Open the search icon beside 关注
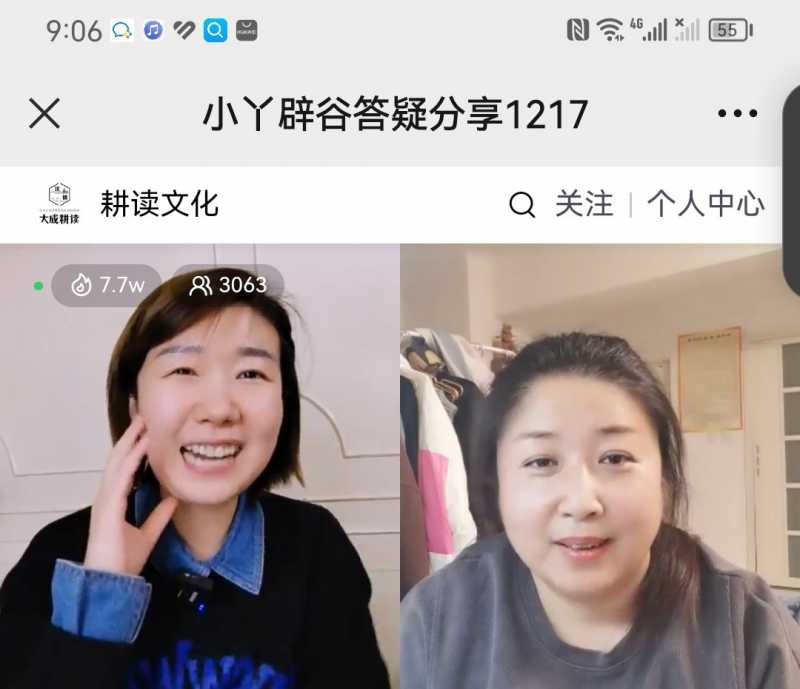This screenshot has width=800, height=689. [522, 205]
